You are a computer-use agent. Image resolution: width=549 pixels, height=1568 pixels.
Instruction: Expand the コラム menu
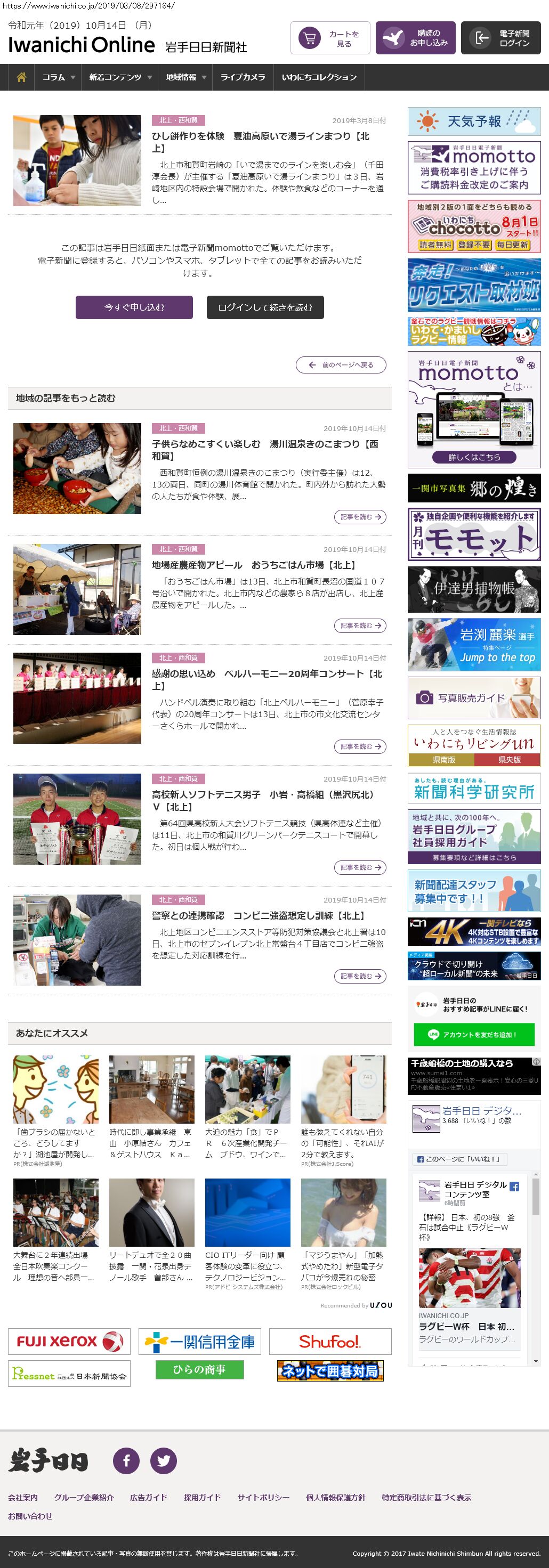click(x=59, y=77)
